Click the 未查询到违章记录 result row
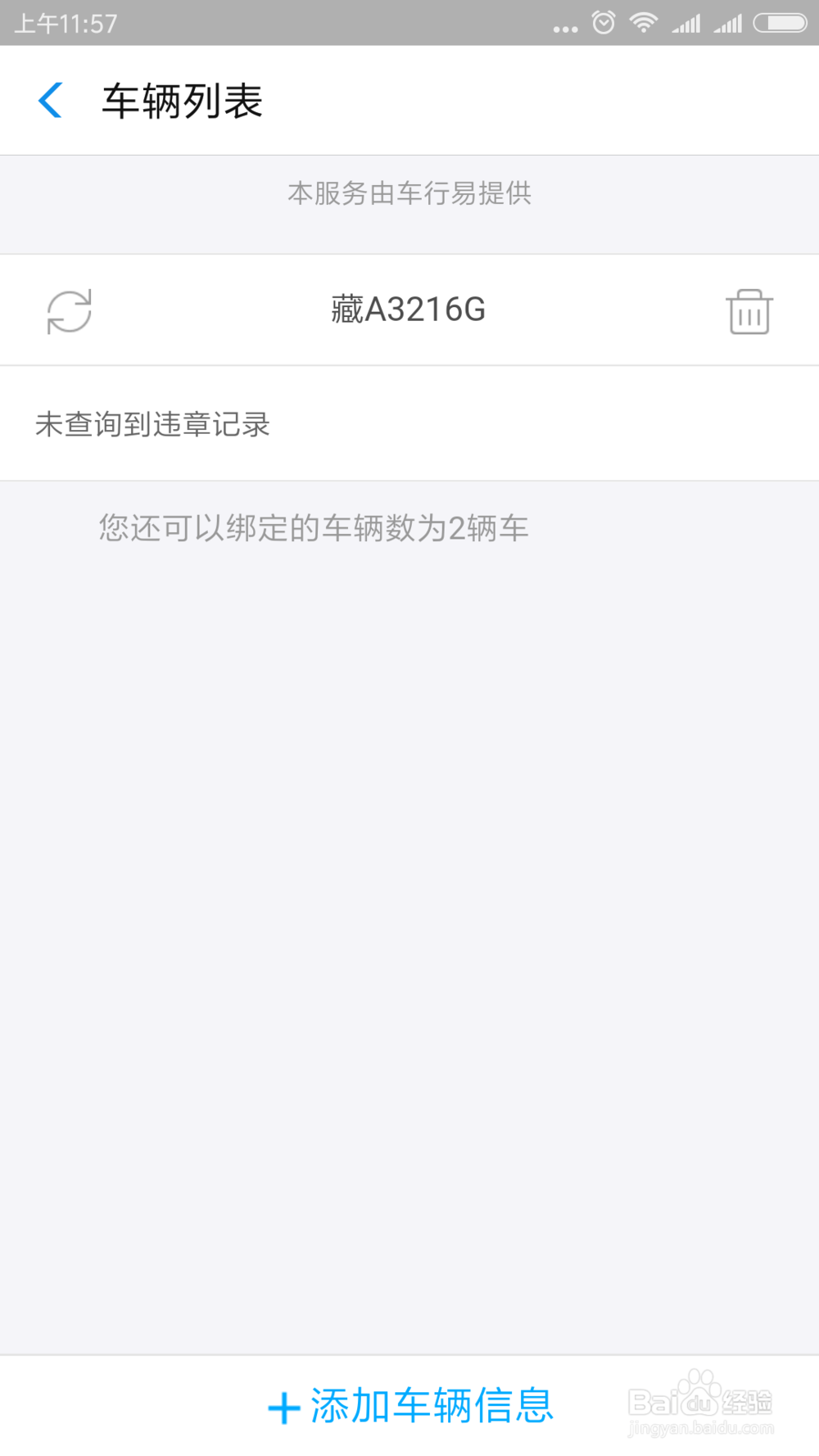The height and width of the screenshot is (1456, 819). point(154,424)
